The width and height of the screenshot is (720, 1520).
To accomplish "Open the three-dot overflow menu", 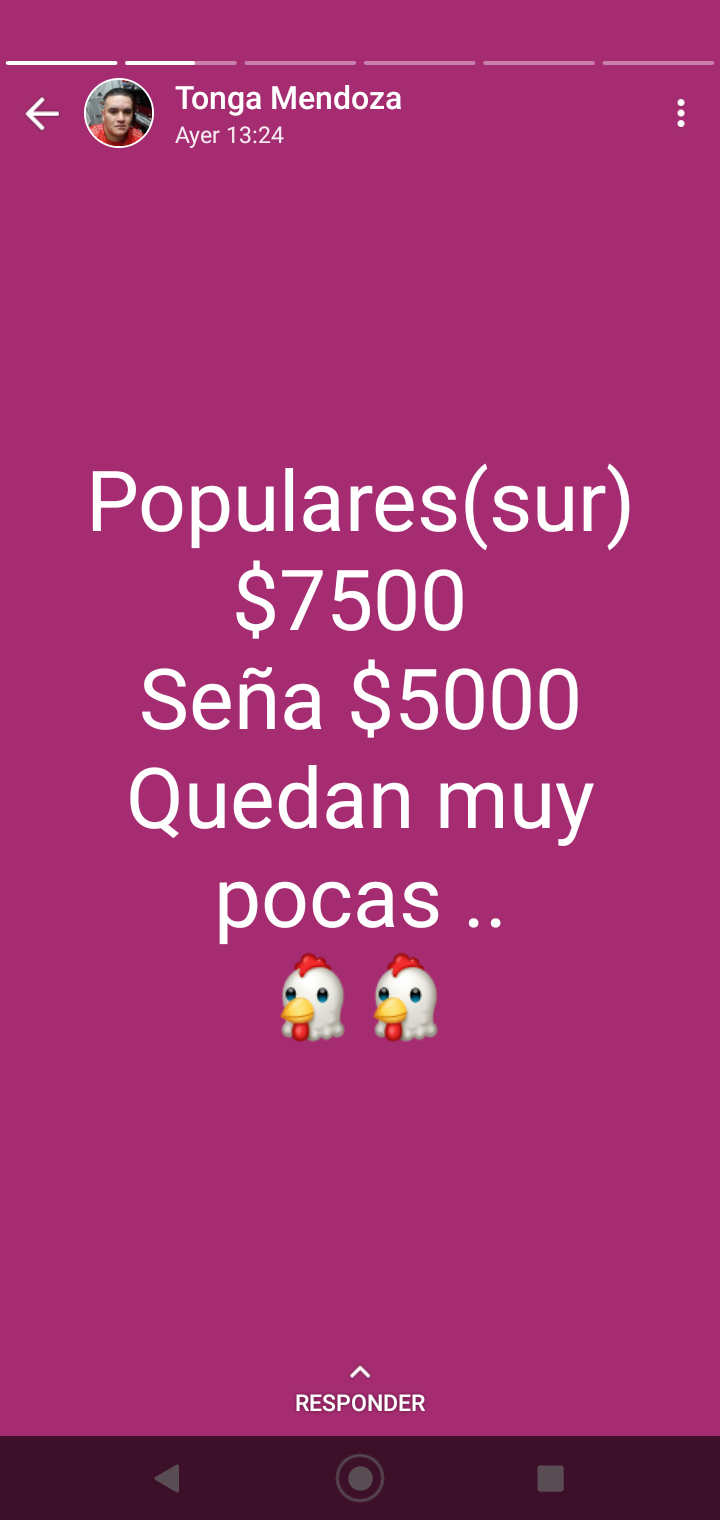I will pyautogui.click(x=681, y=113).
